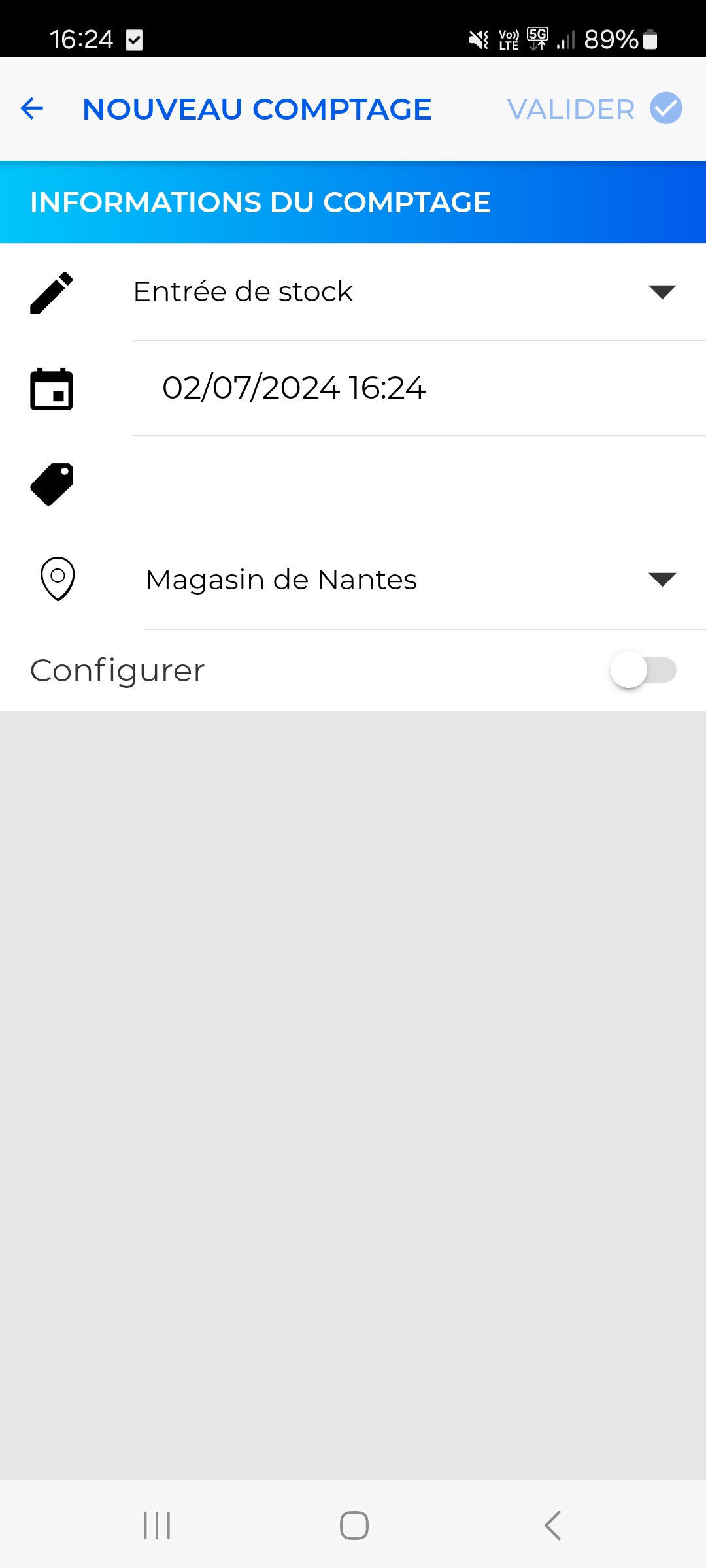Expand the Magasin de Nantes location dropdown
The height and width of the screenshot is (1568, 706).
412,580
